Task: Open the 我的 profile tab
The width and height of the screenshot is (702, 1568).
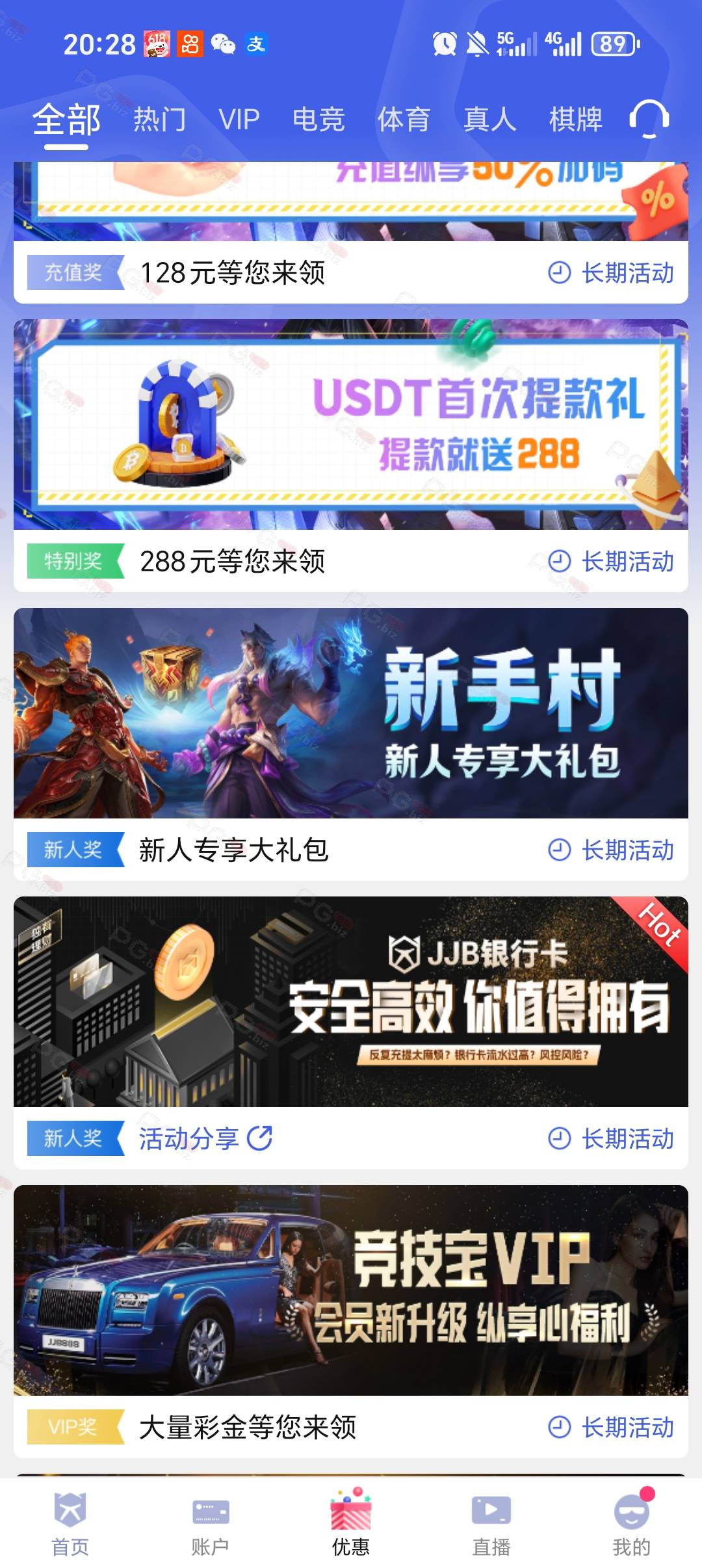Action: [x=632, y=1524]
